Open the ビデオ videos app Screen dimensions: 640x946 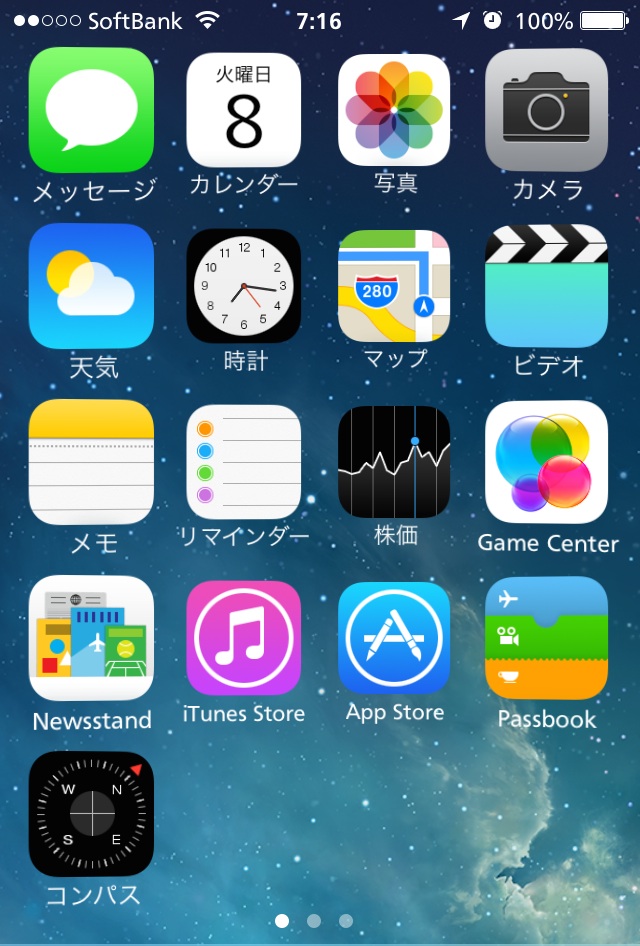546,285
